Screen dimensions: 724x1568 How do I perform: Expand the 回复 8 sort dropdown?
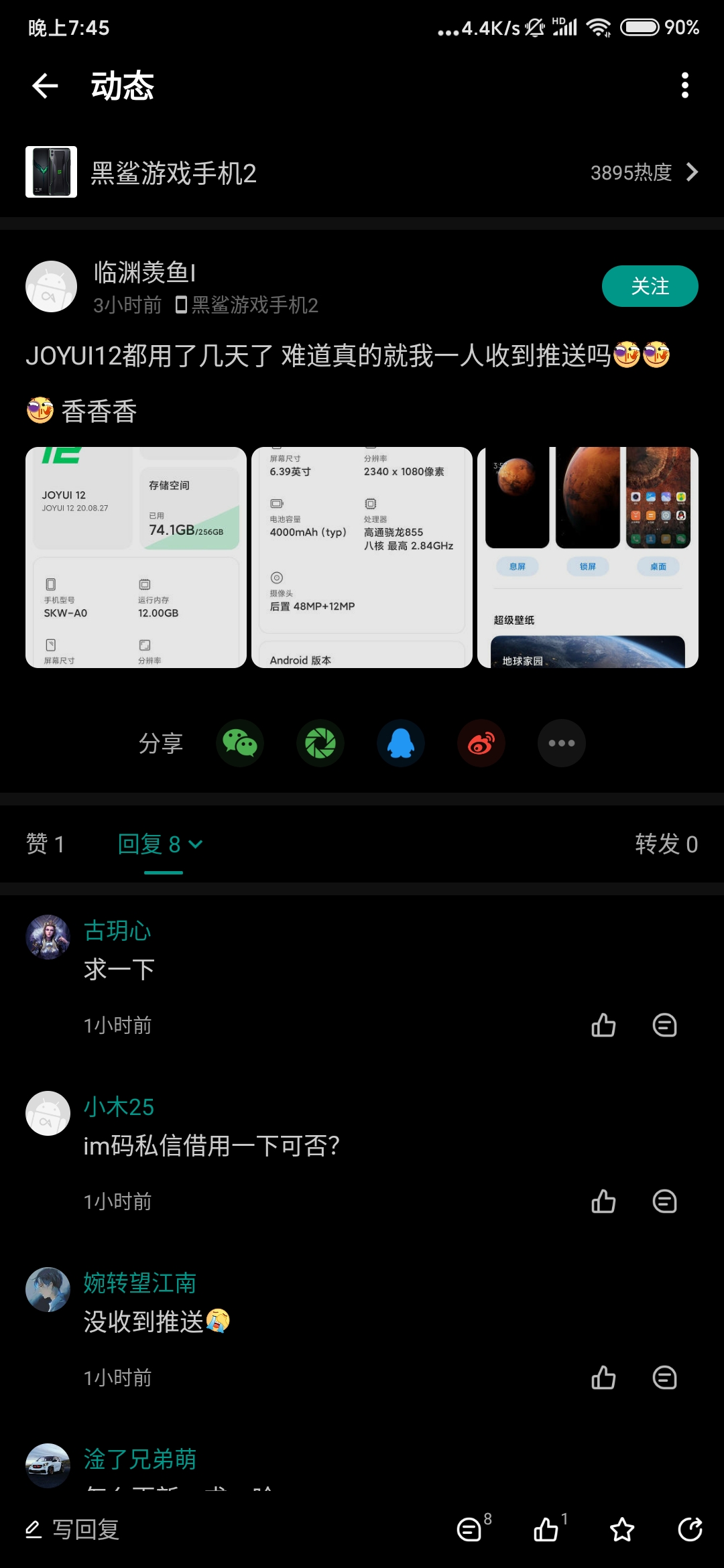pyautogui.click(x=161, y=844)
